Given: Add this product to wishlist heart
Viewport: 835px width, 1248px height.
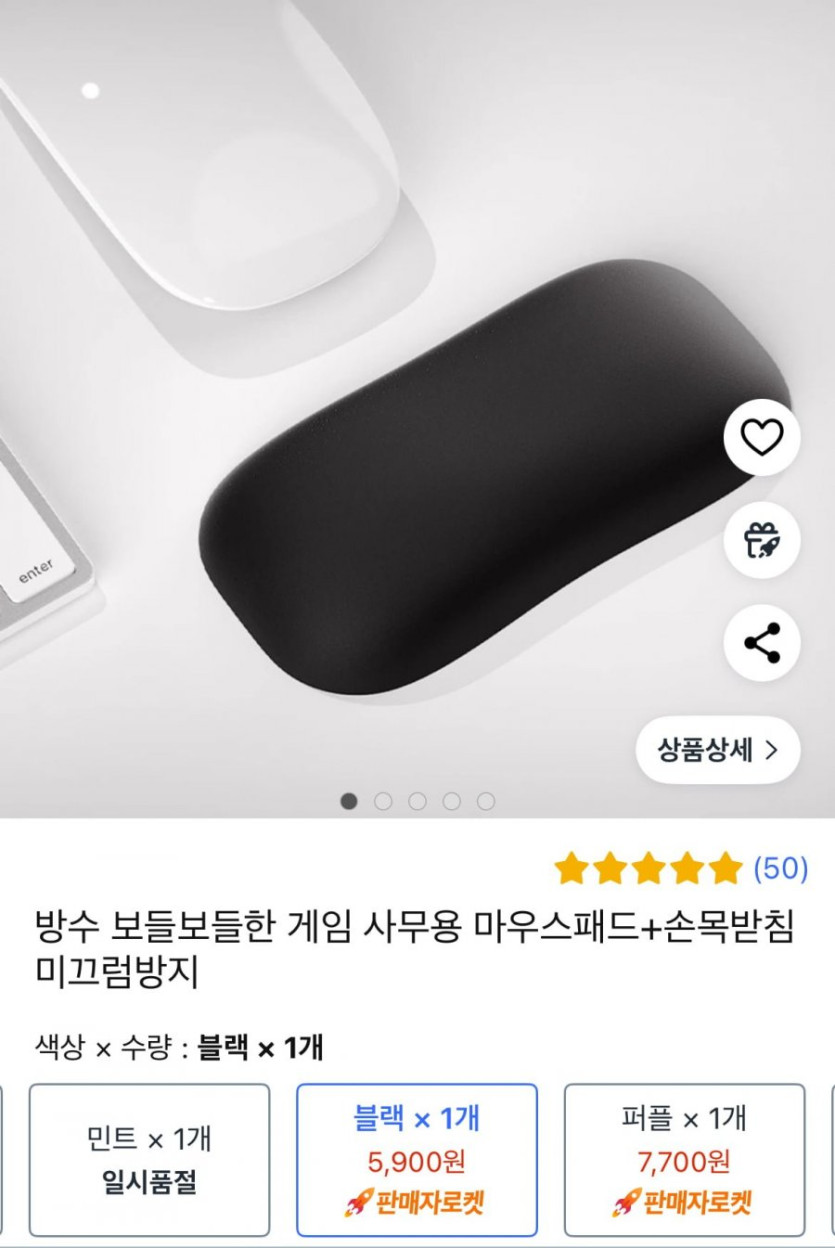Looking at the screenshot, I should coord(762,437).
